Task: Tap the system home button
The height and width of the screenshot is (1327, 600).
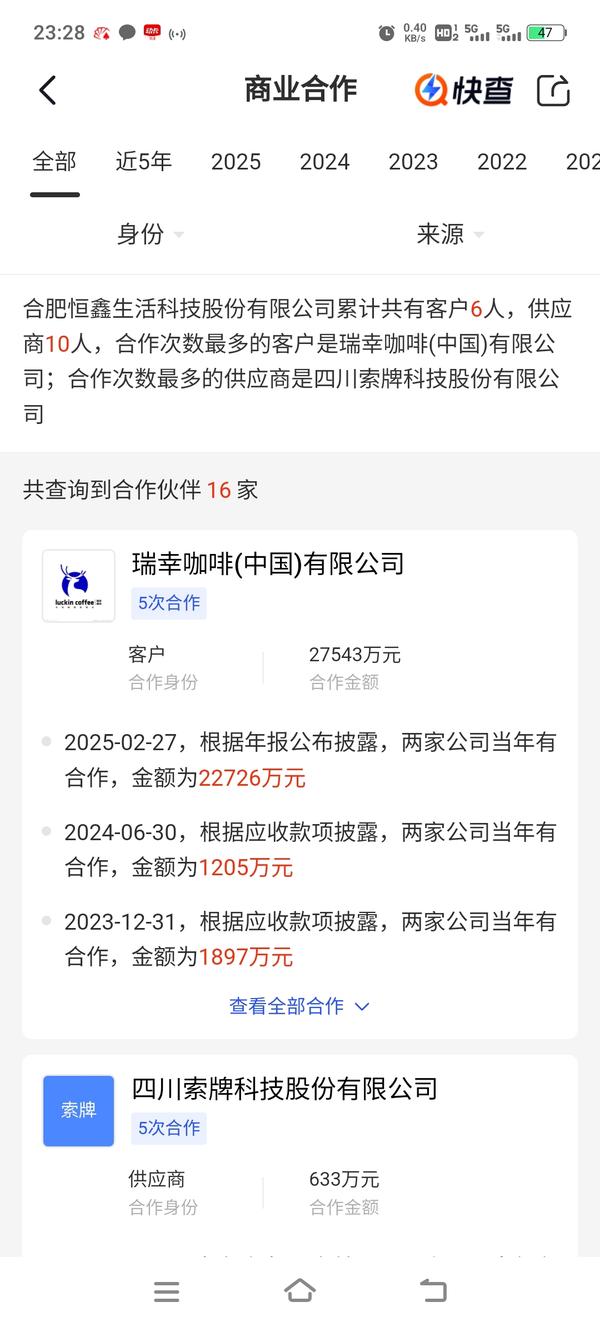Action: click(x=300, y=1291)
